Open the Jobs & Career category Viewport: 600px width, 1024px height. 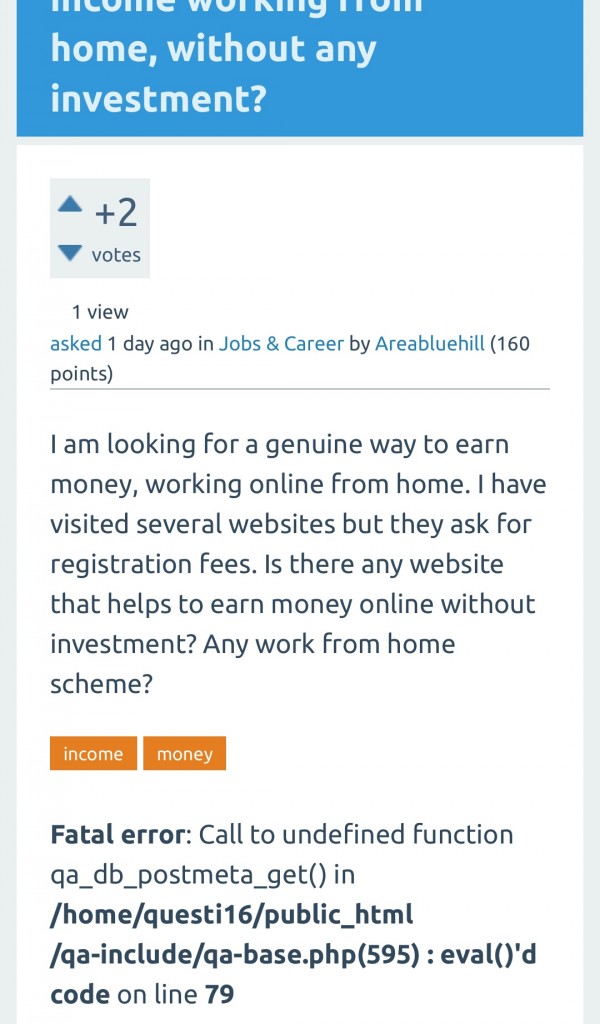click(x=281, y=343)
